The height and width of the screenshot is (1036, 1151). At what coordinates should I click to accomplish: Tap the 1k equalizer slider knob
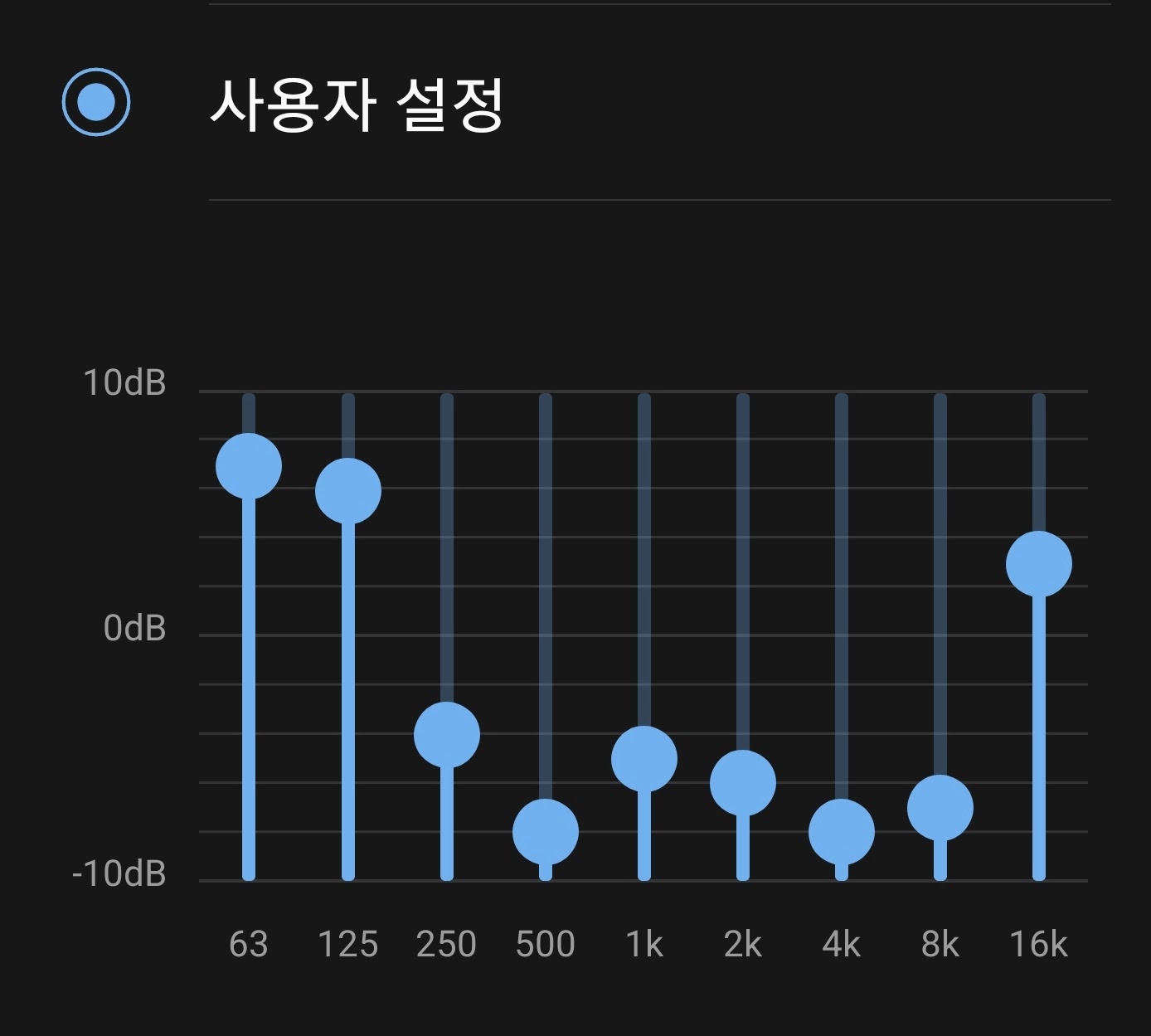pos(644,759)
